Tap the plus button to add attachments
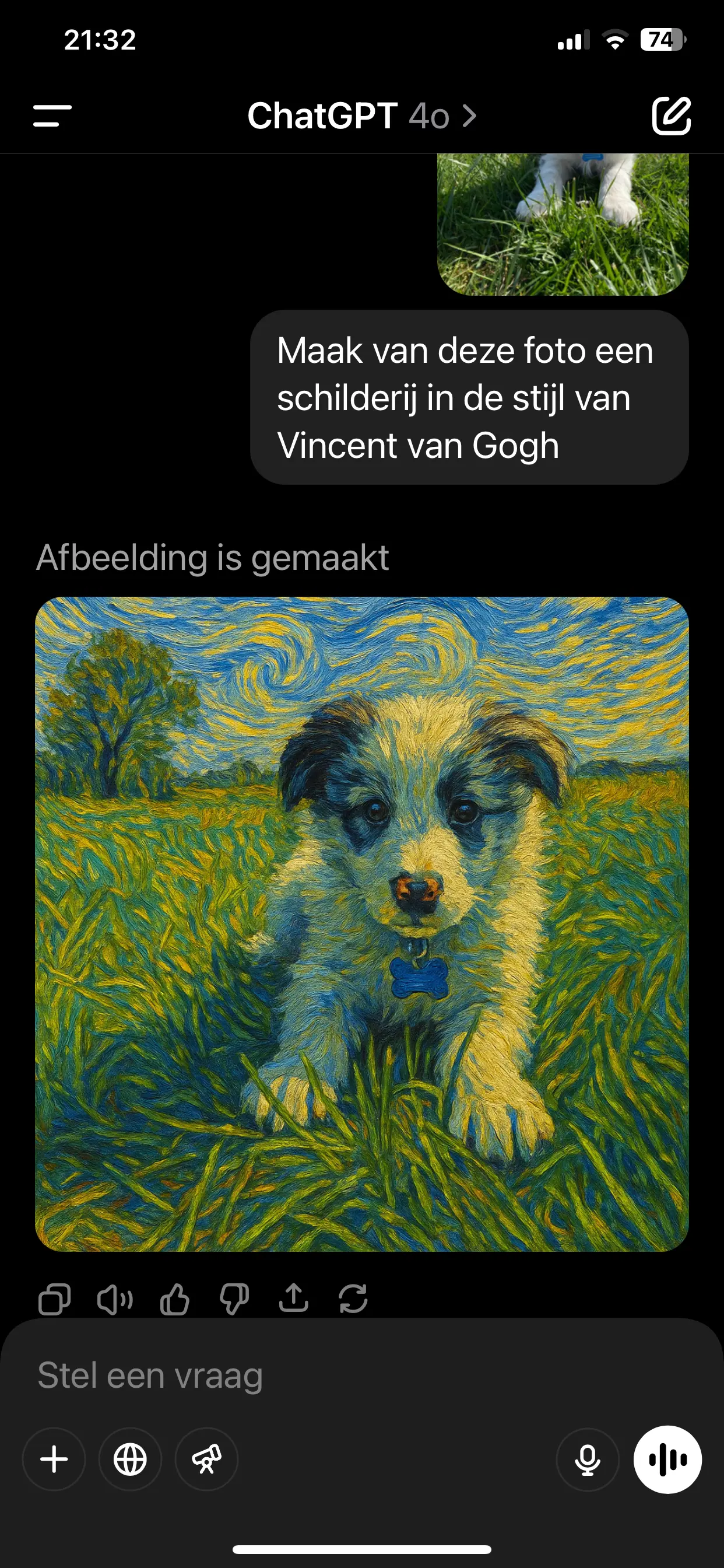The height and width of the screenshot is (1568, 724). point(54,1459)
